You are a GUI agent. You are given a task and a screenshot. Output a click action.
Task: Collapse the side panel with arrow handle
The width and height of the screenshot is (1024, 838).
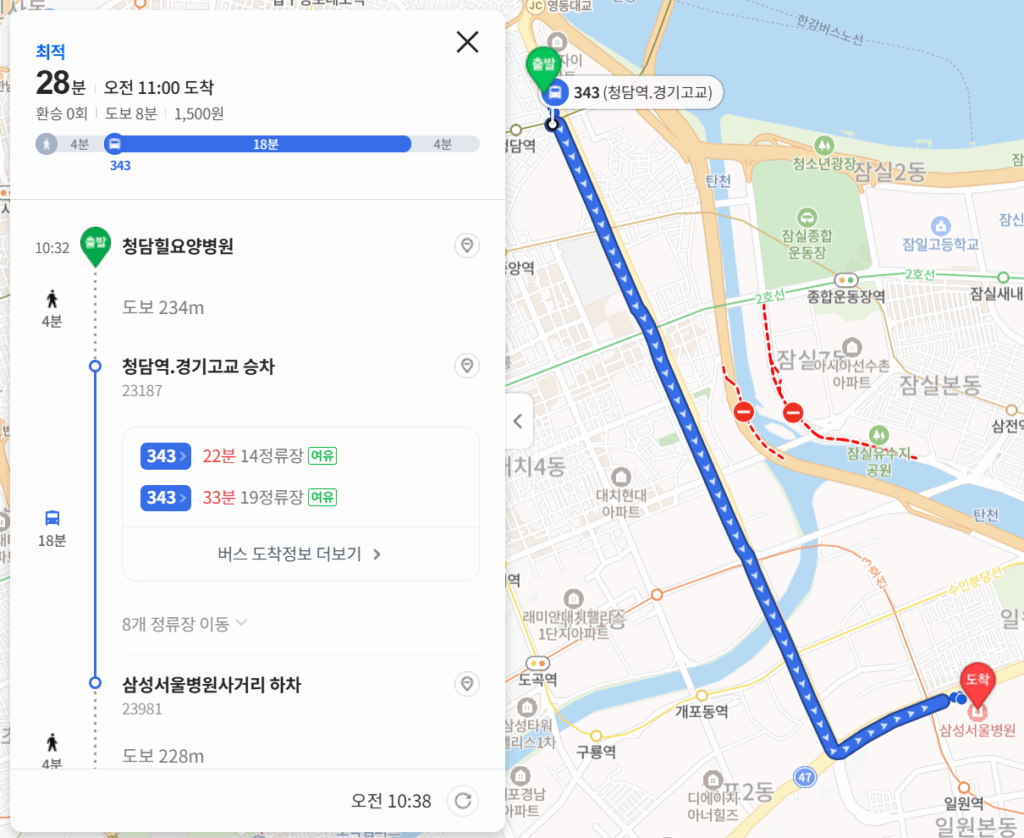click(518, 421)
